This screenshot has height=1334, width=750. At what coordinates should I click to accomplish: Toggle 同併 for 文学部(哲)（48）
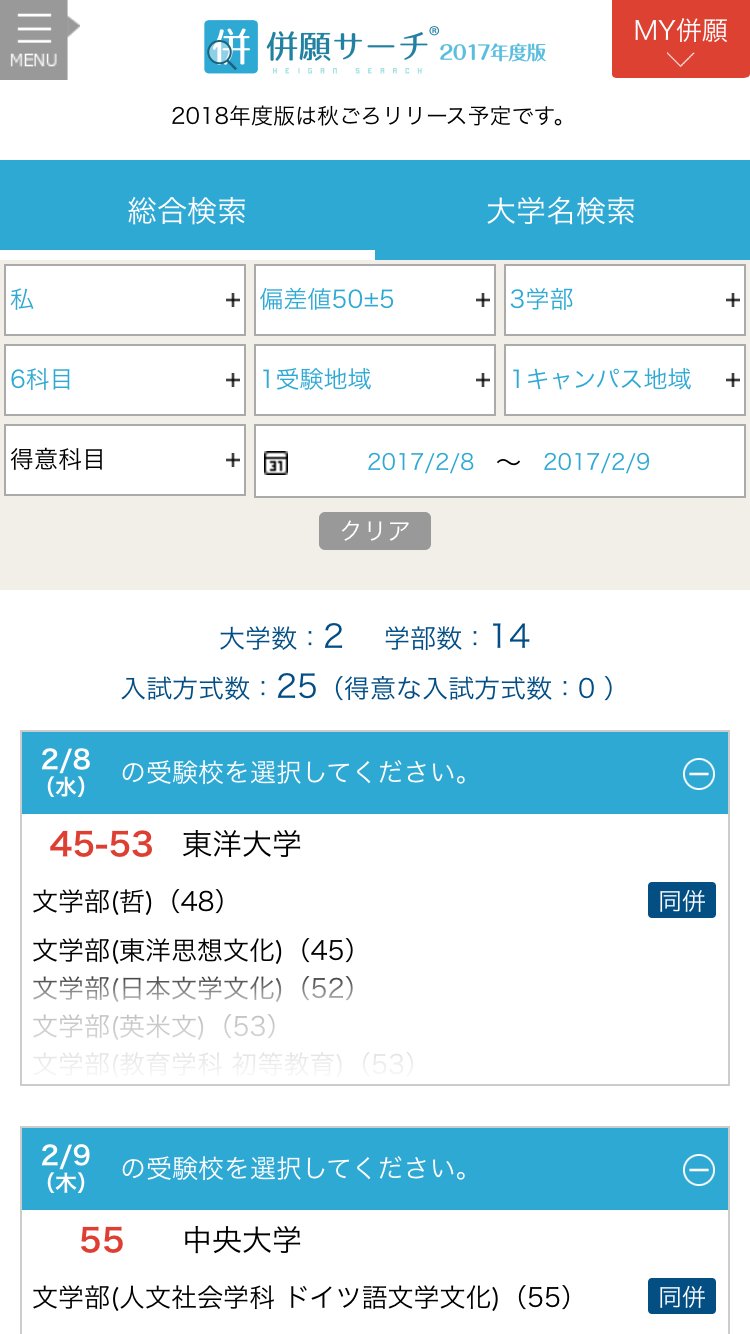coord(681,900)
